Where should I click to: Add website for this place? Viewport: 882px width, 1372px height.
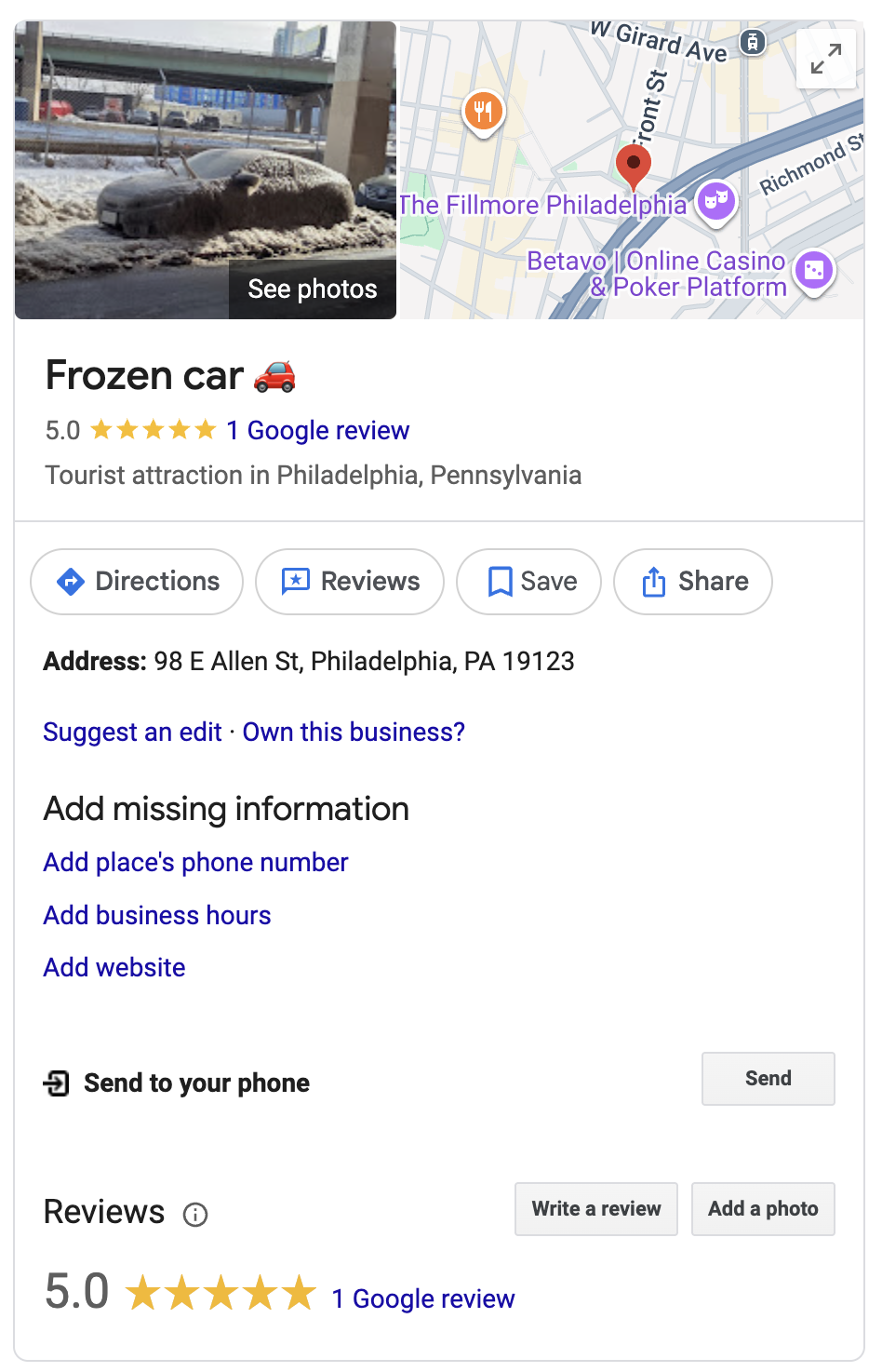[114, 968]
